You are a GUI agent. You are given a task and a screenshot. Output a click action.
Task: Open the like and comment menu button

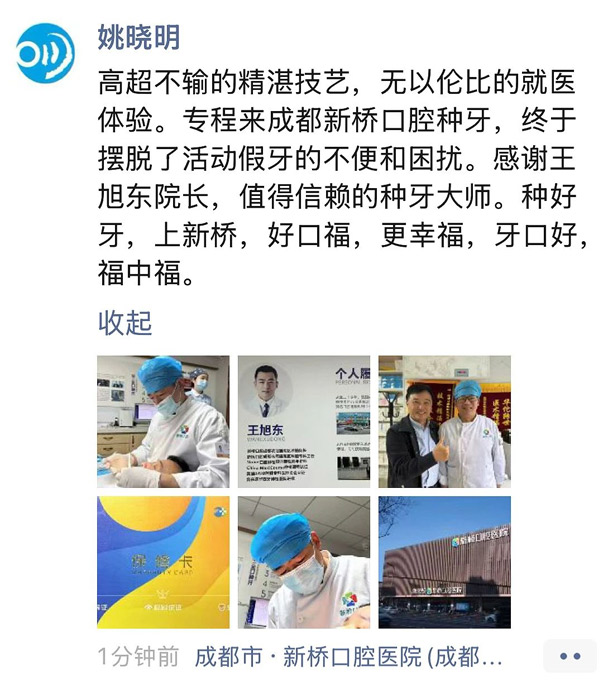[570, 656]
